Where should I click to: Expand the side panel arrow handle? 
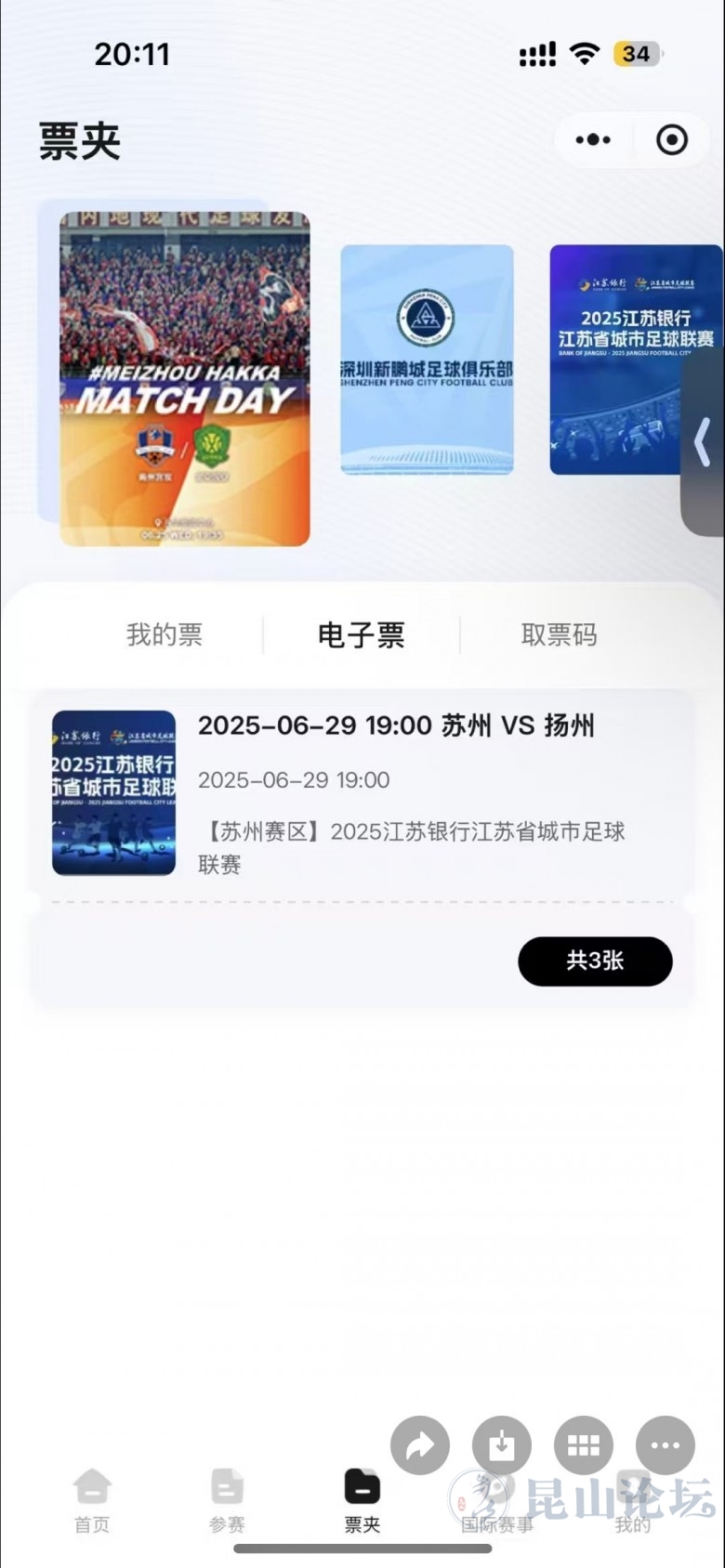pos(704,442)
